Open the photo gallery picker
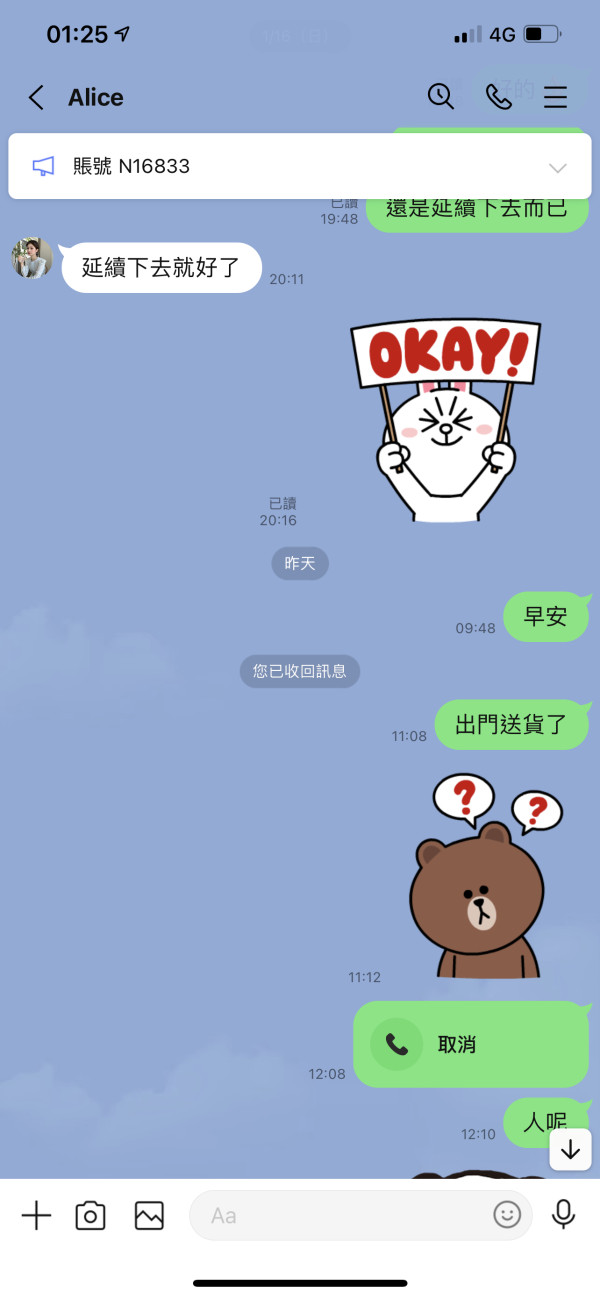Image resolution: width=600 pixels, height=1298 pixels. (149, 1215)
